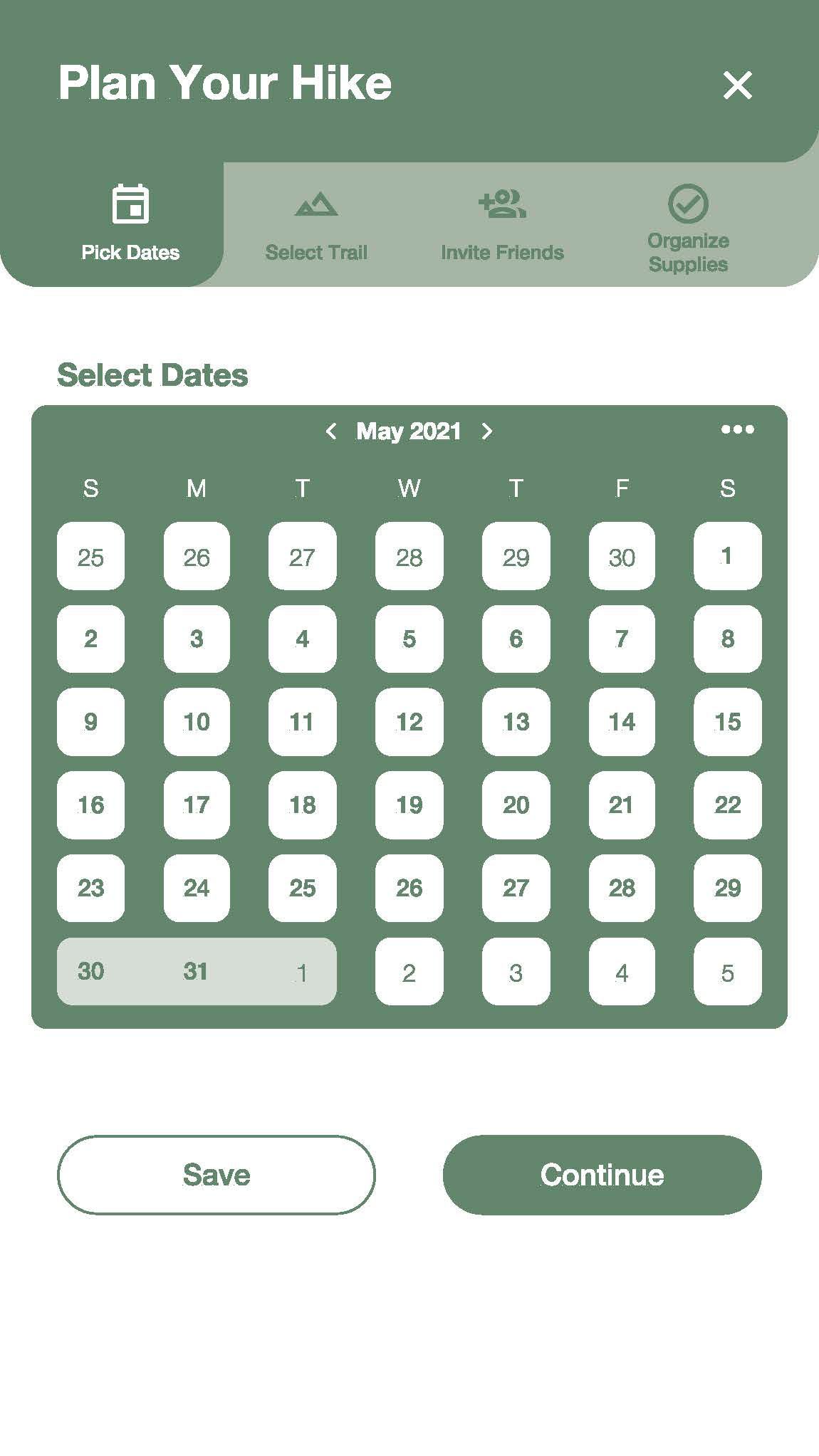Go to the Organize Supplies tab

pyautogui.click(x=688, y=228)
